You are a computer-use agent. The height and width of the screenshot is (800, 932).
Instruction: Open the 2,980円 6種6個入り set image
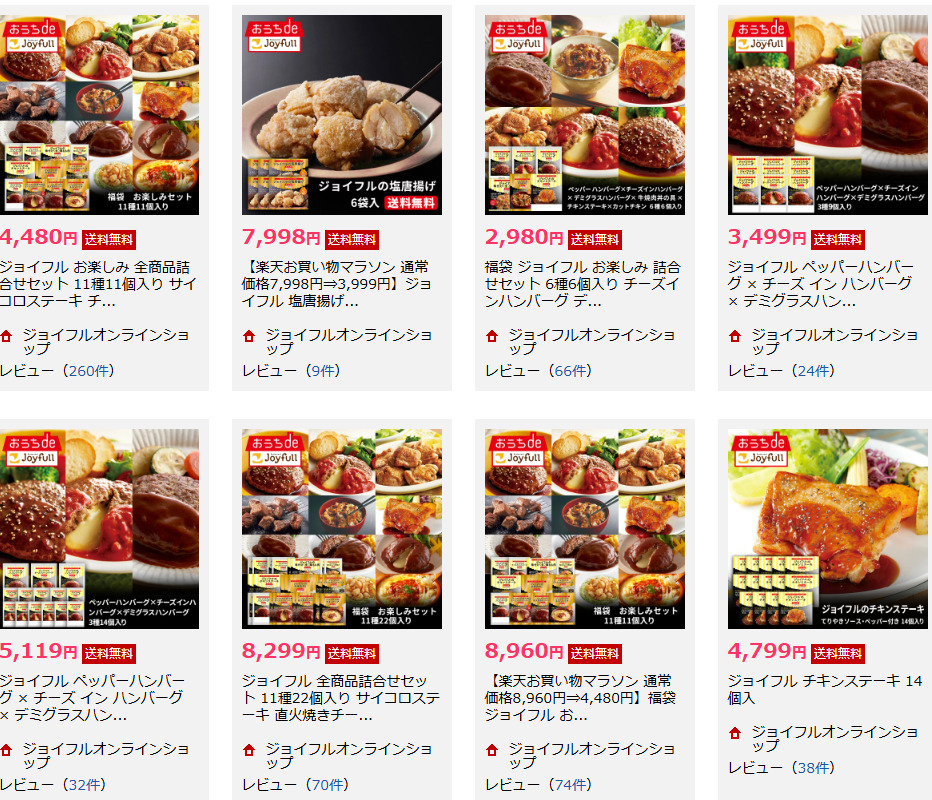coord(585,115)
